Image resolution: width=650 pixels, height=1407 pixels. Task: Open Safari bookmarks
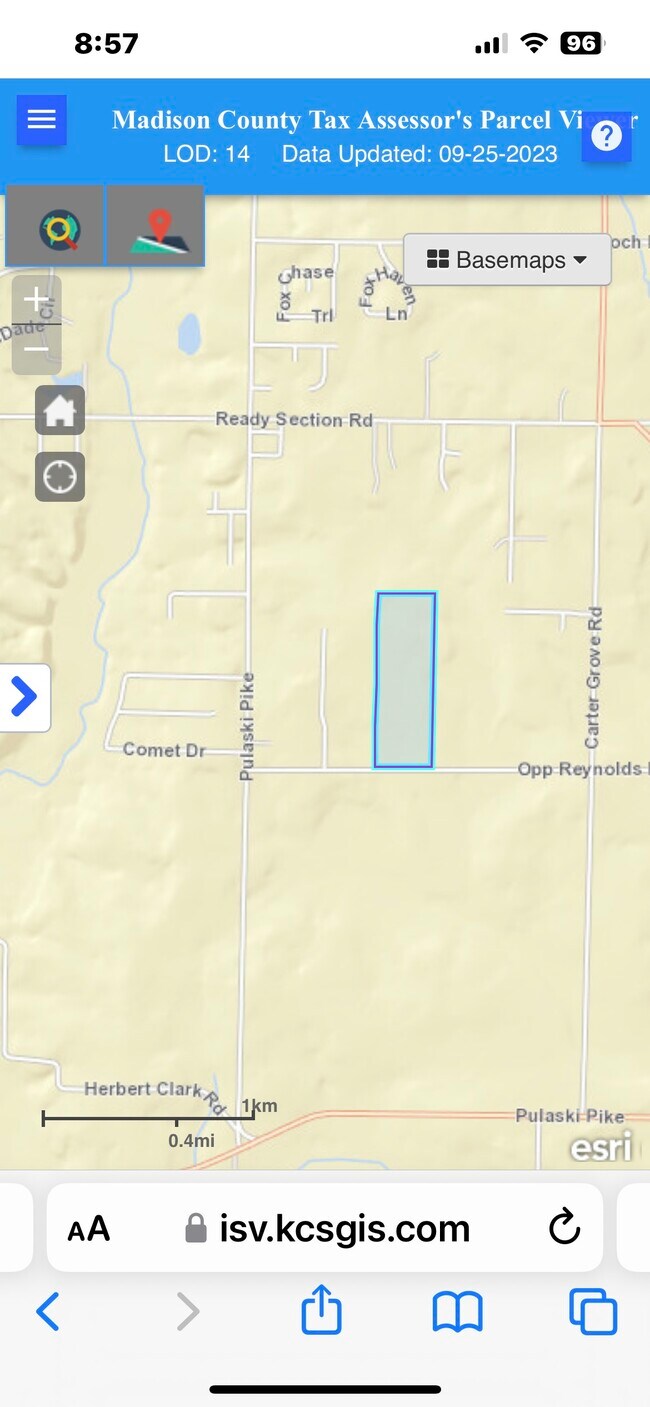click(457, 1312)
